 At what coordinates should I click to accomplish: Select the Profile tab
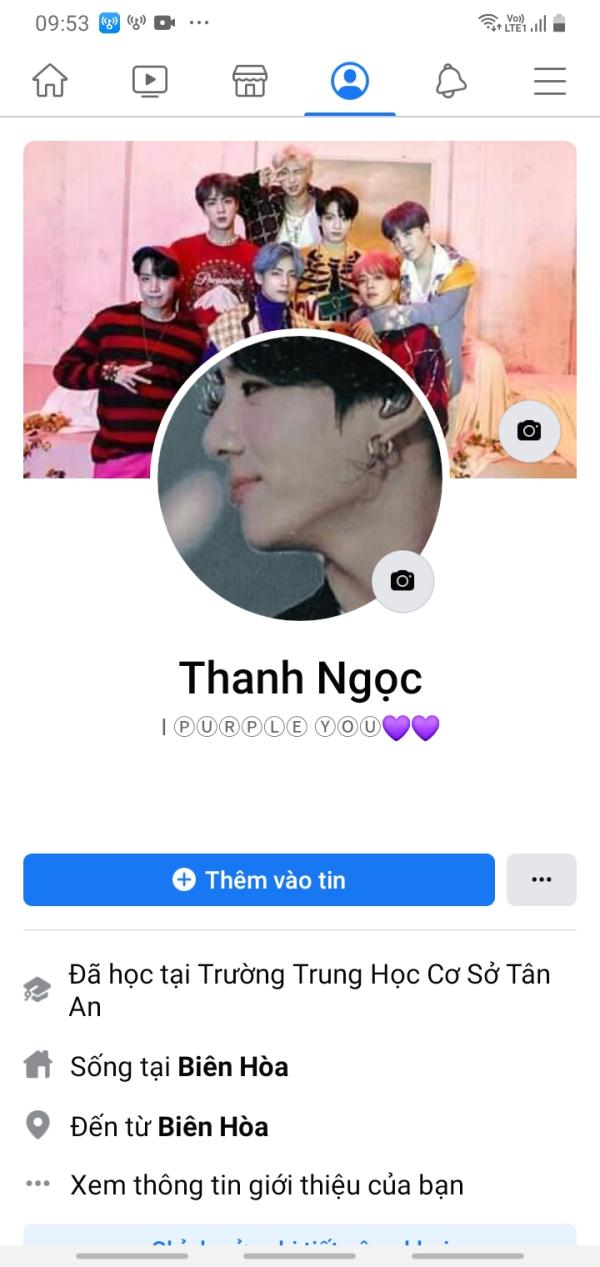tap(350, 81)
